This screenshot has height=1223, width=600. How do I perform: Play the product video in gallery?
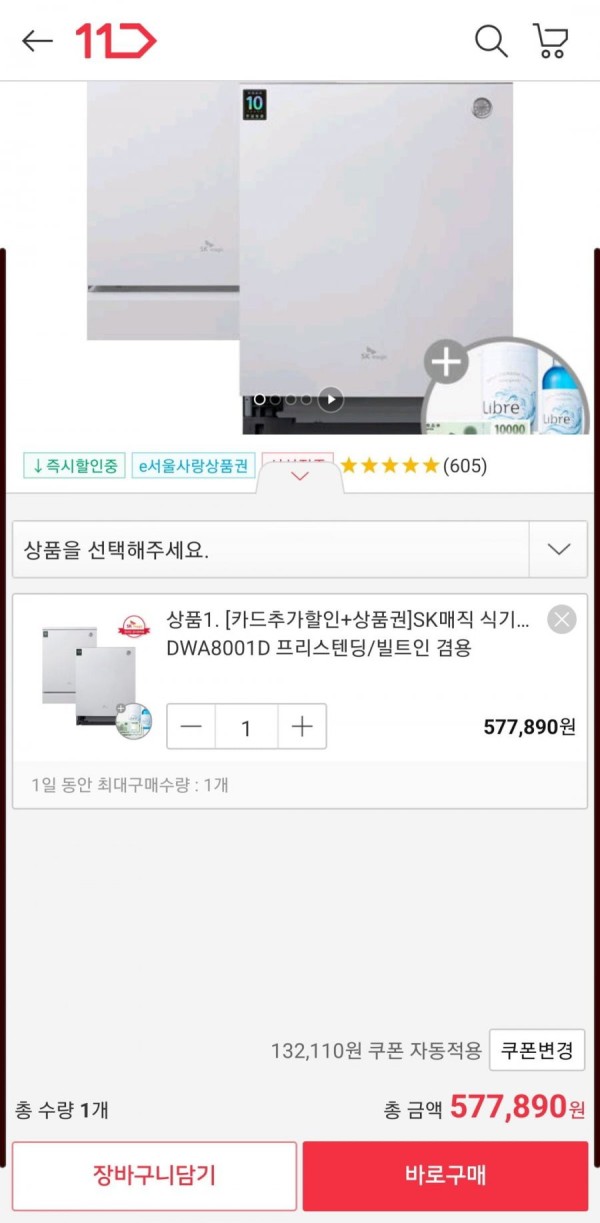click(330, 400)
